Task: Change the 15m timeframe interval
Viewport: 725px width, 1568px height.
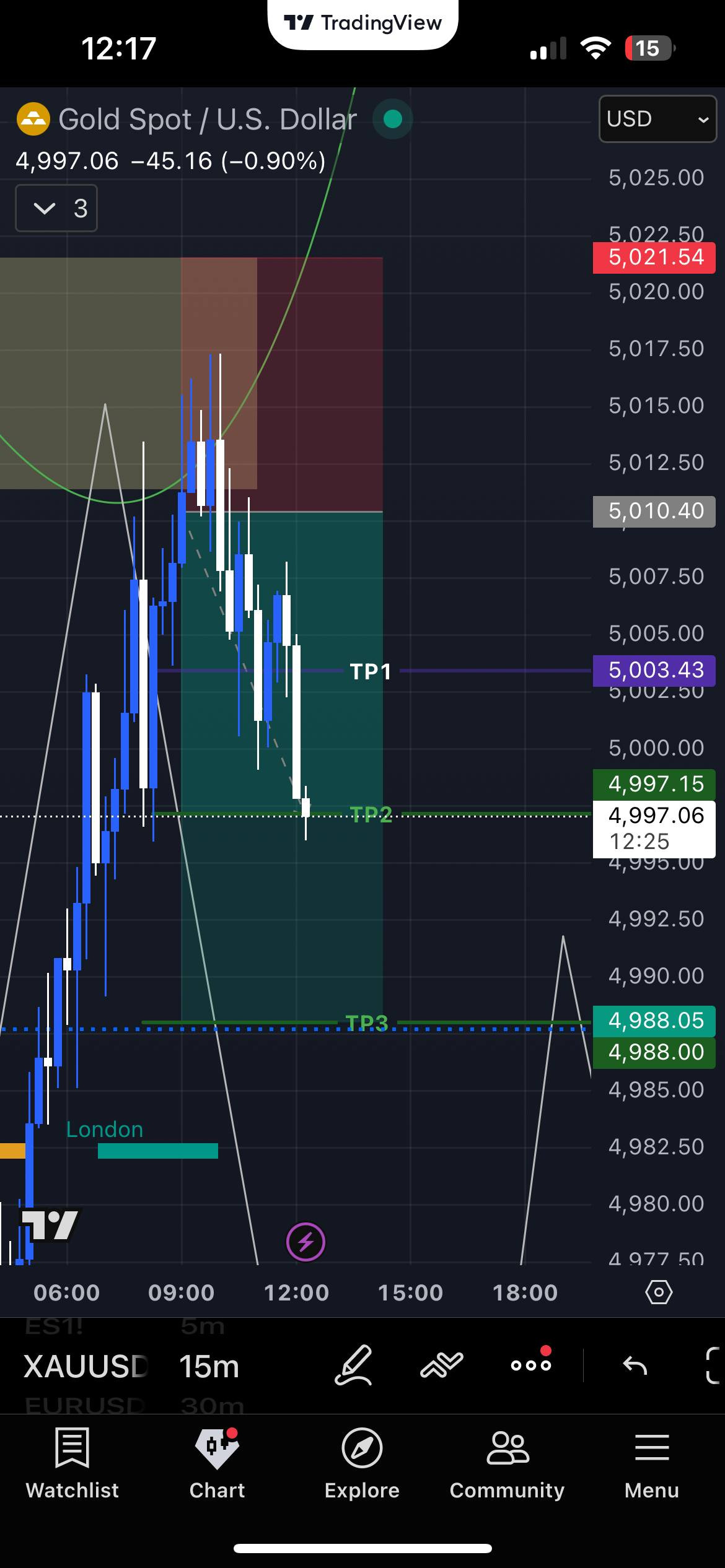Action: [209, 1367]
